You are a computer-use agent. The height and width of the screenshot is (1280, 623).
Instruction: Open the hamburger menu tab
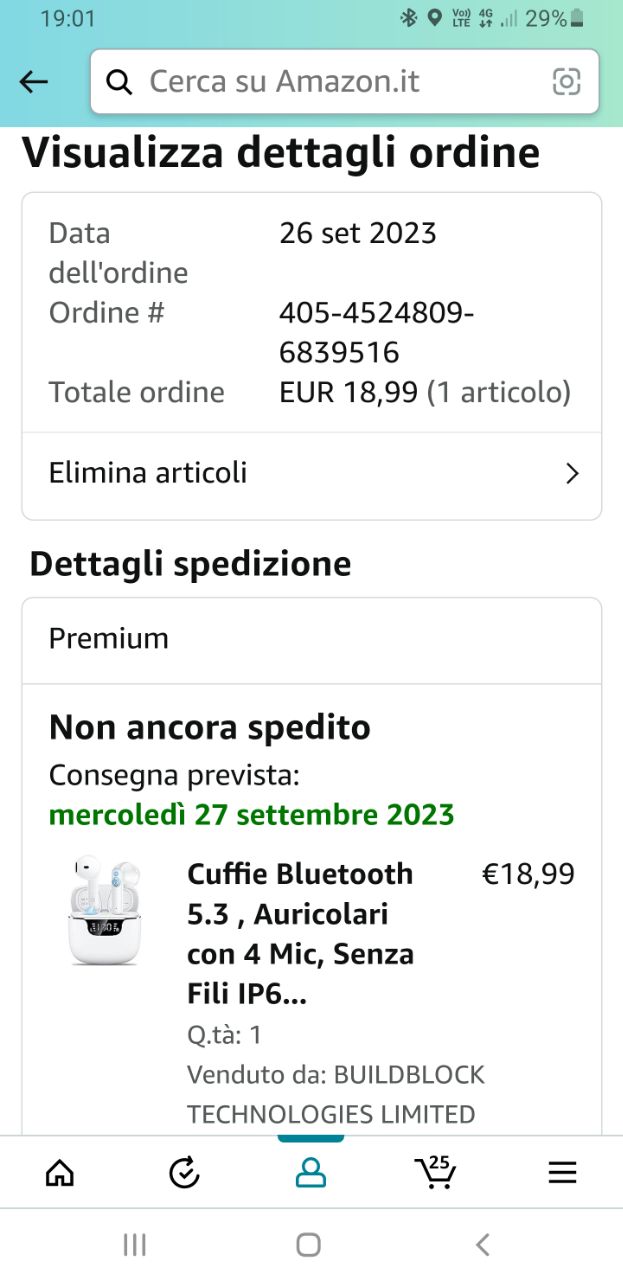[x=562, y=1172]
